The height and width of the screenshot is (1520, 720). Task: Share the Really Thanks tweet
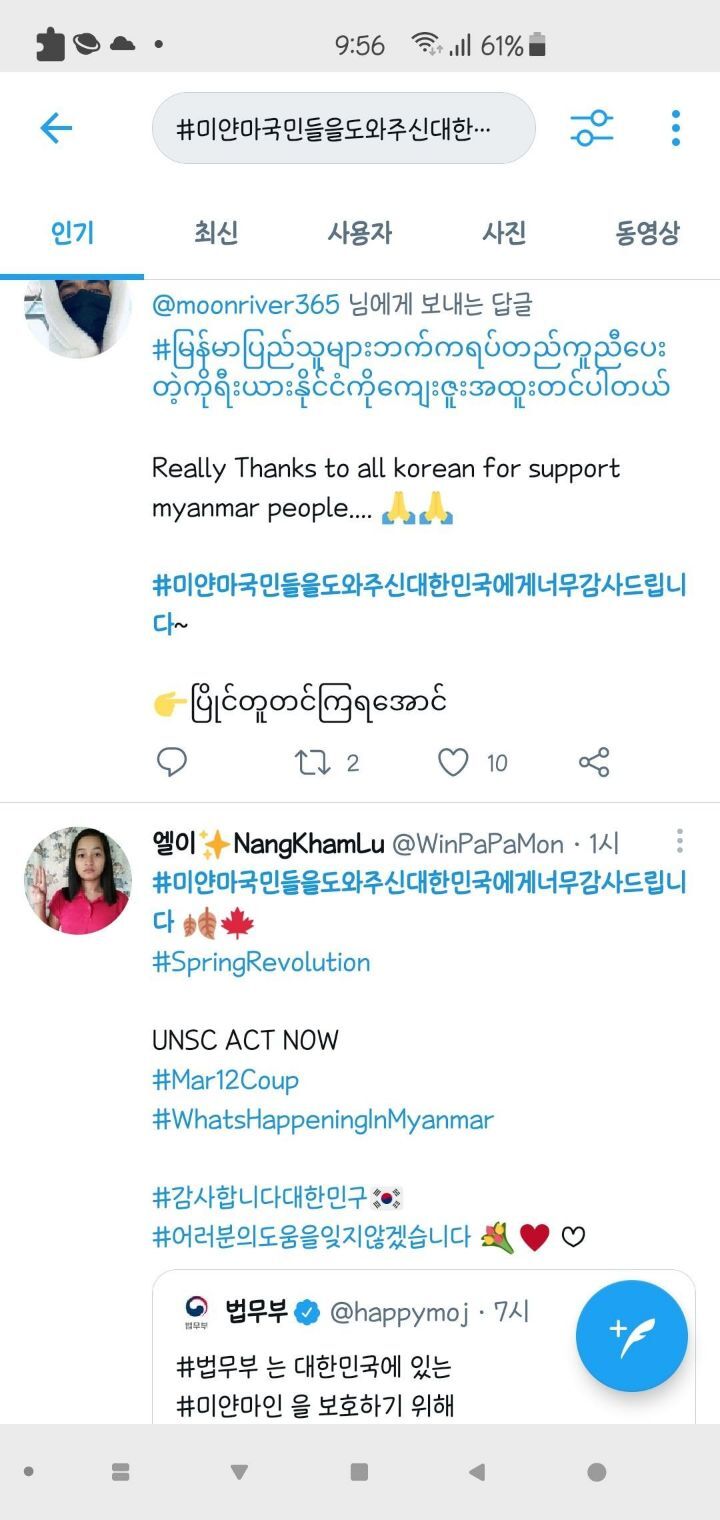594,763
